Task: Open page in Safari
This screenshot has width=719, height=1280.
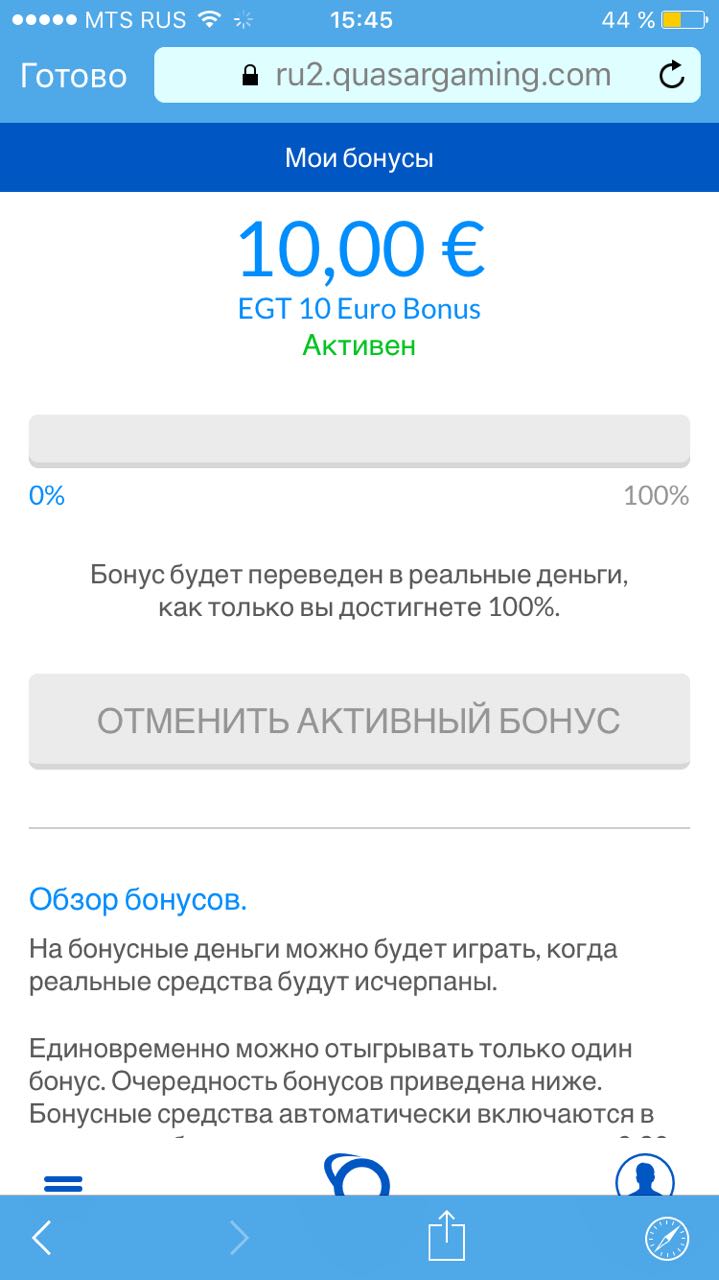Action: (x=666, y=1238)
